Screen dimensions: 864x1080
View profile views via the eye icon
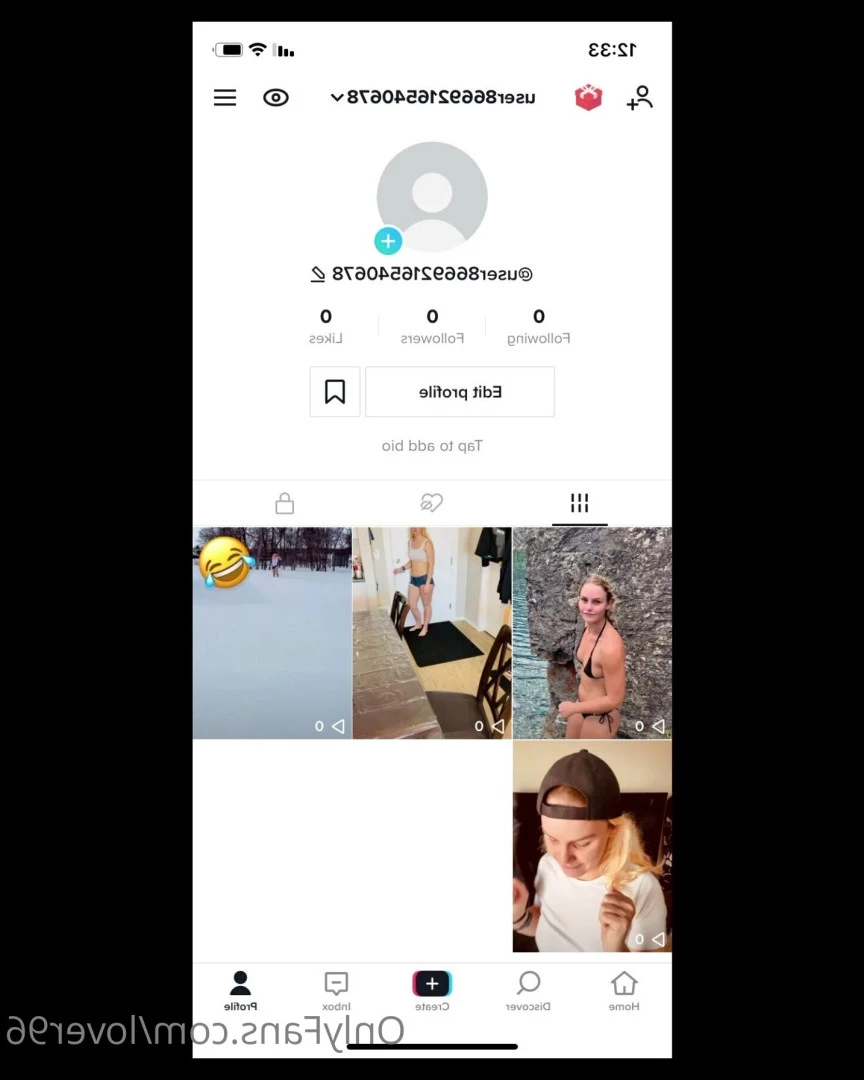(x=276, y=97)
